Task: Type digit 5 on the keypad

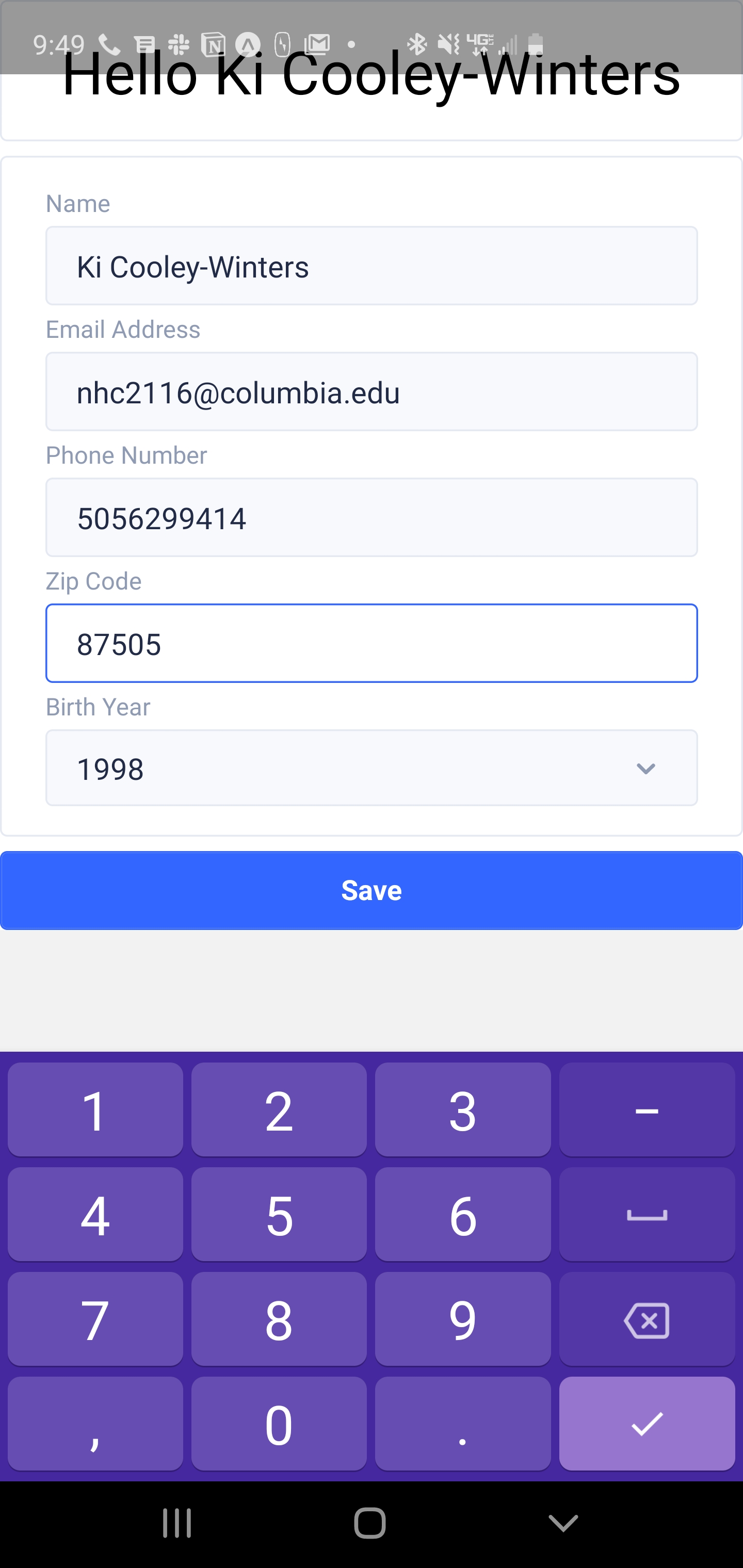Action: [279, 1215]
